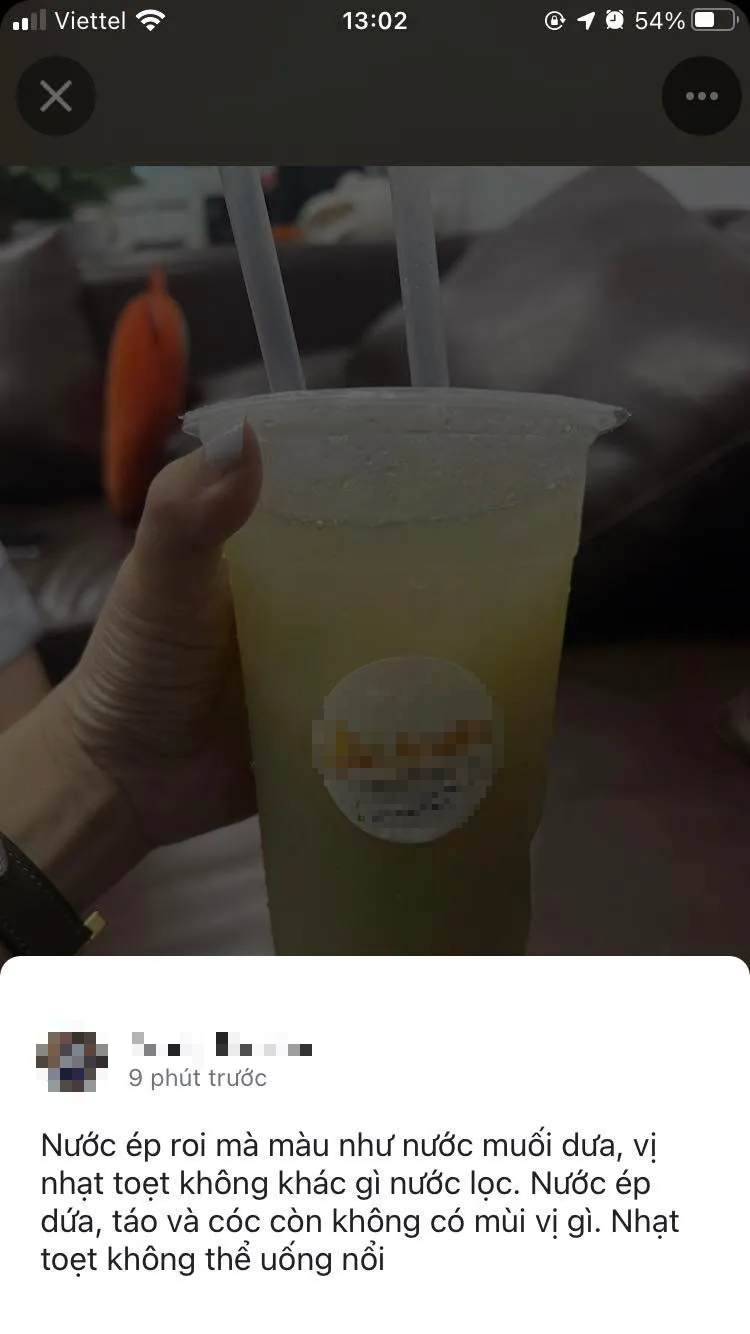The width and height of the screenshot is (750, 1334).
Task: Tap the alarm clock status icon
Action: click(617, 20)
